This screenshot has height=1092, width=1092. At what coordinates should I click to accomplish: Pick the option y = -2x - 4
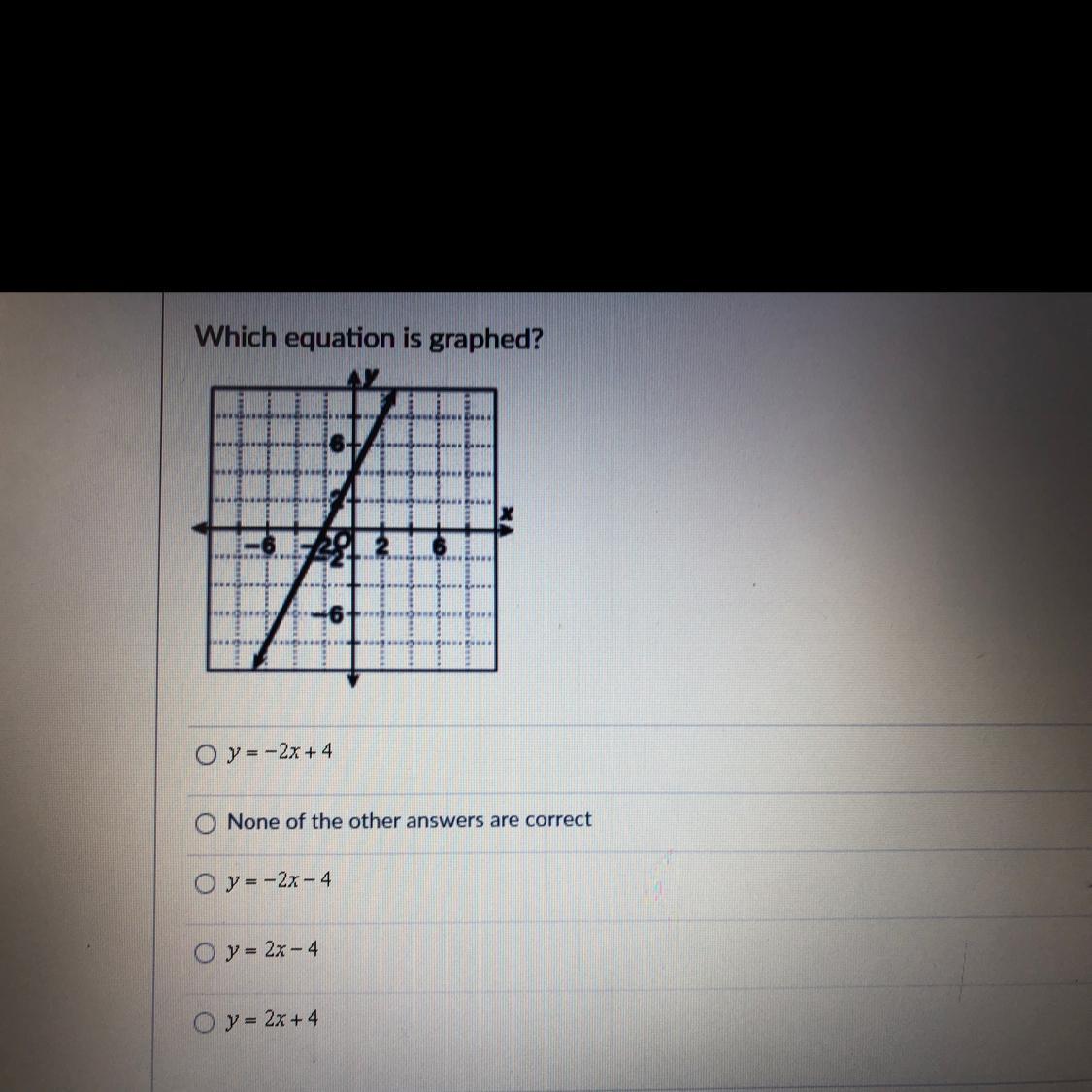click(205, 883)
